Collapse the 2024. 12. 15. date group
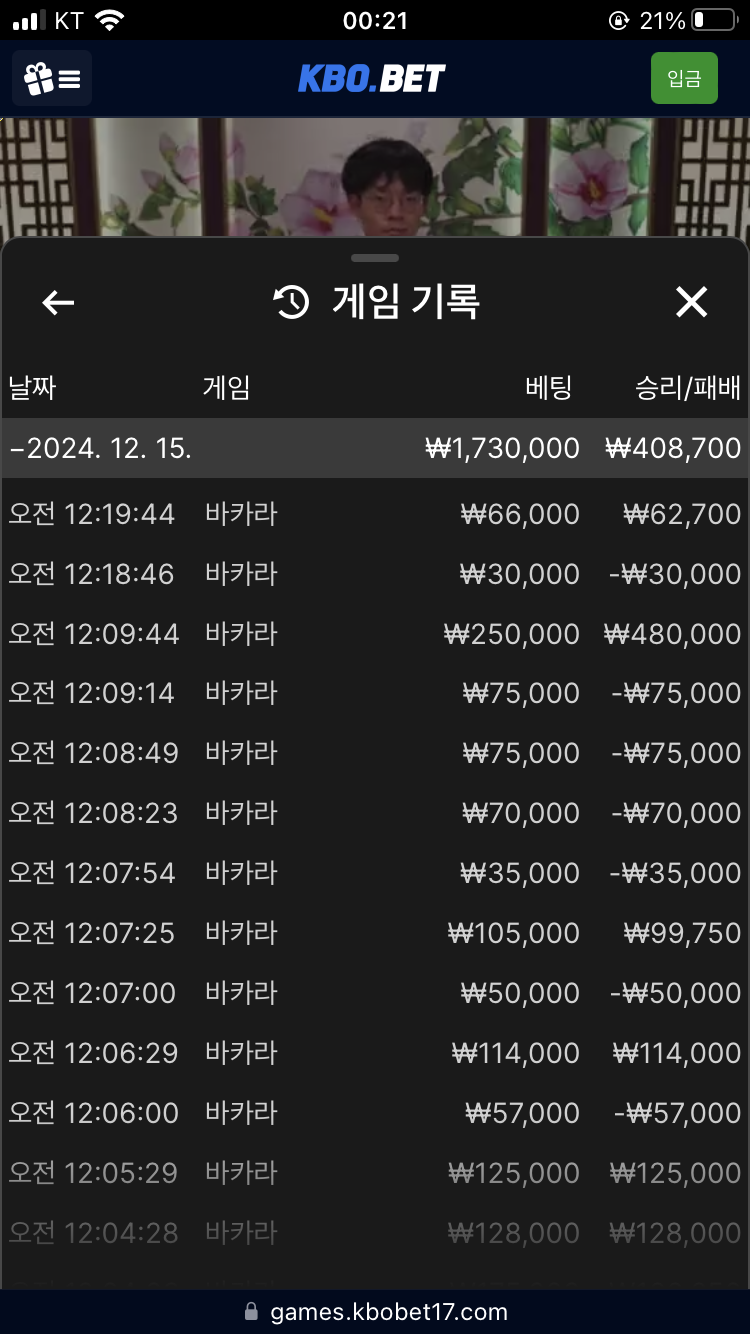The image size is (750, 1334). (375, 448)
